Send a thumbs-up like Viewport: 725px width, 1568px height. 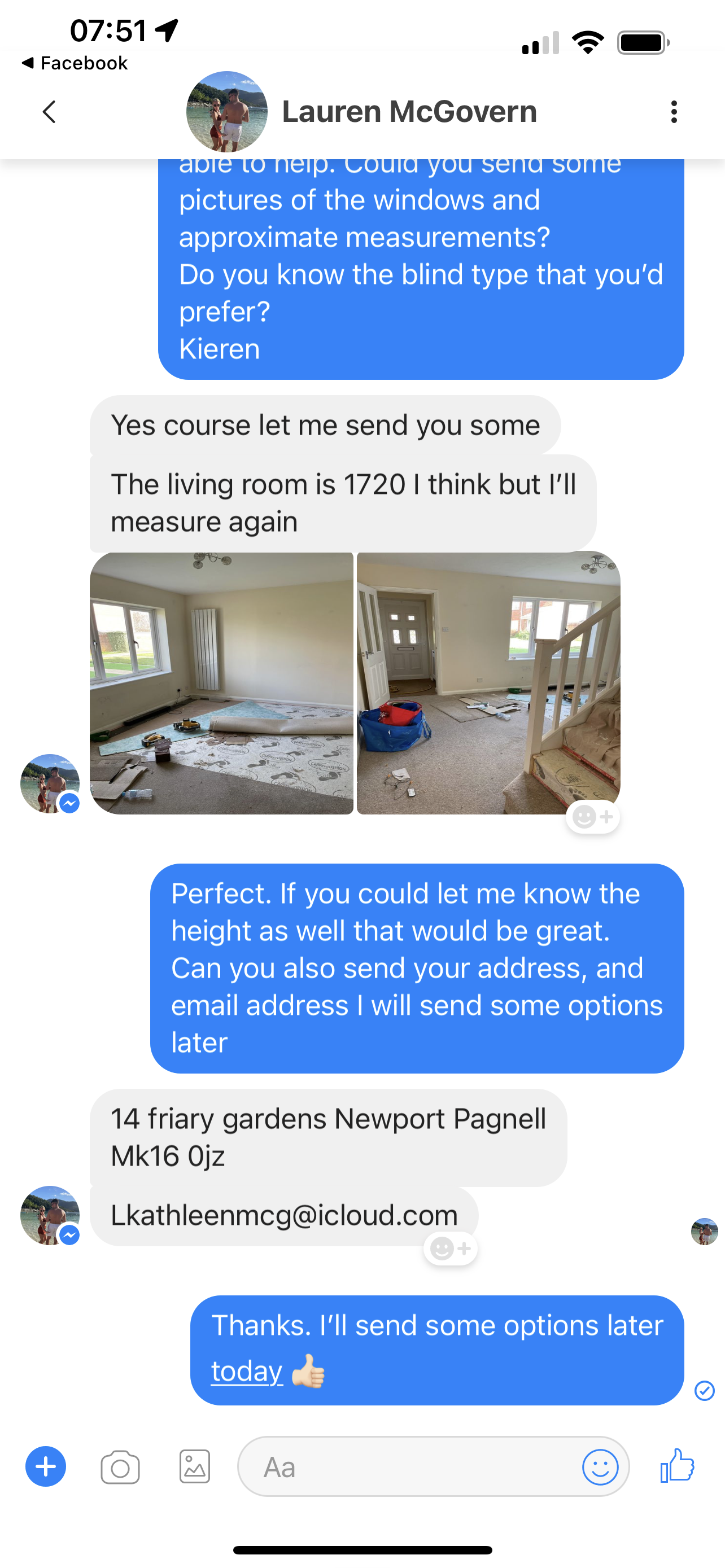678,1466
